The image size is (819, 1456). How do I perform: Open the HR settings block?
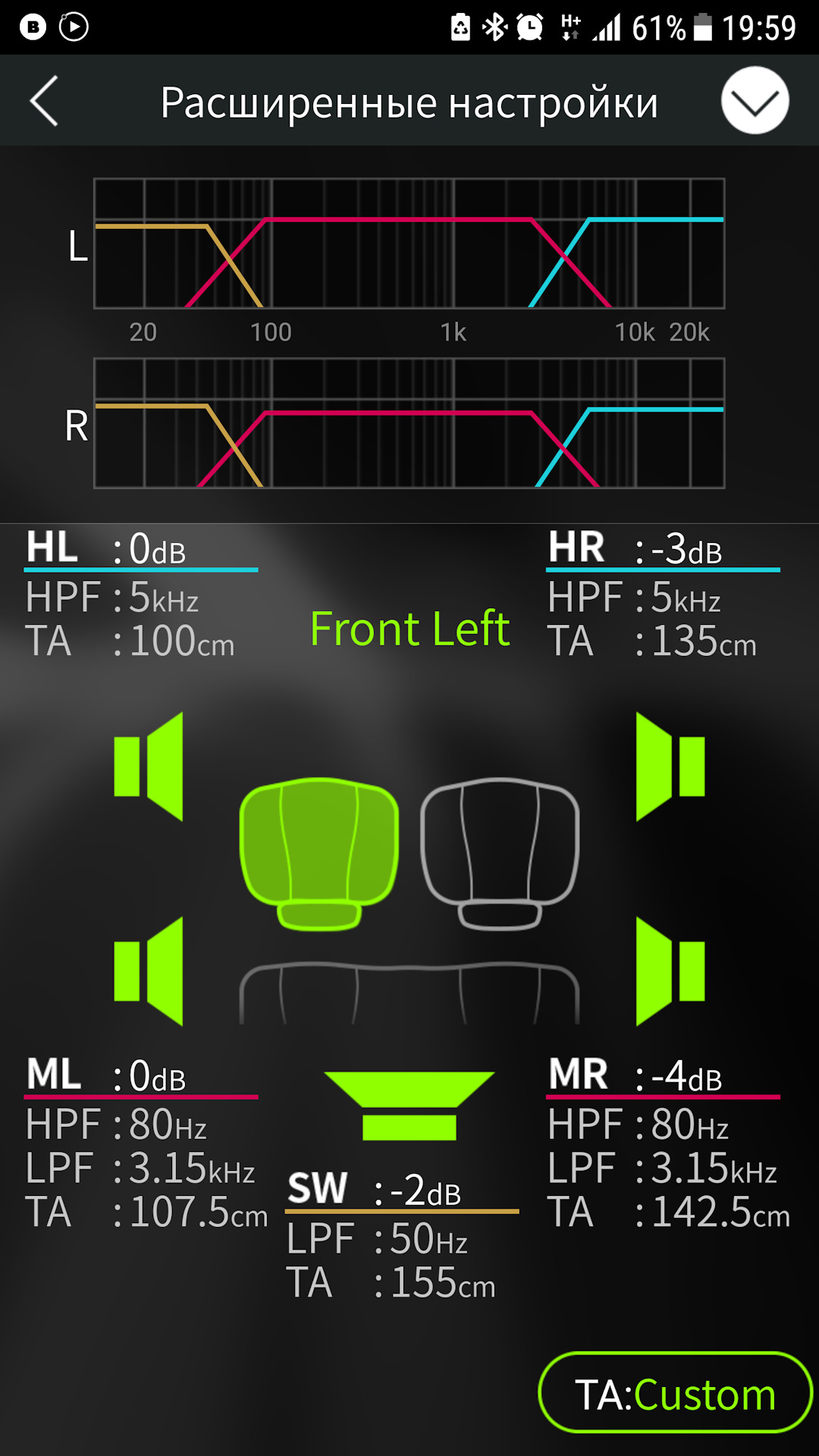click(x=661, y=595)
